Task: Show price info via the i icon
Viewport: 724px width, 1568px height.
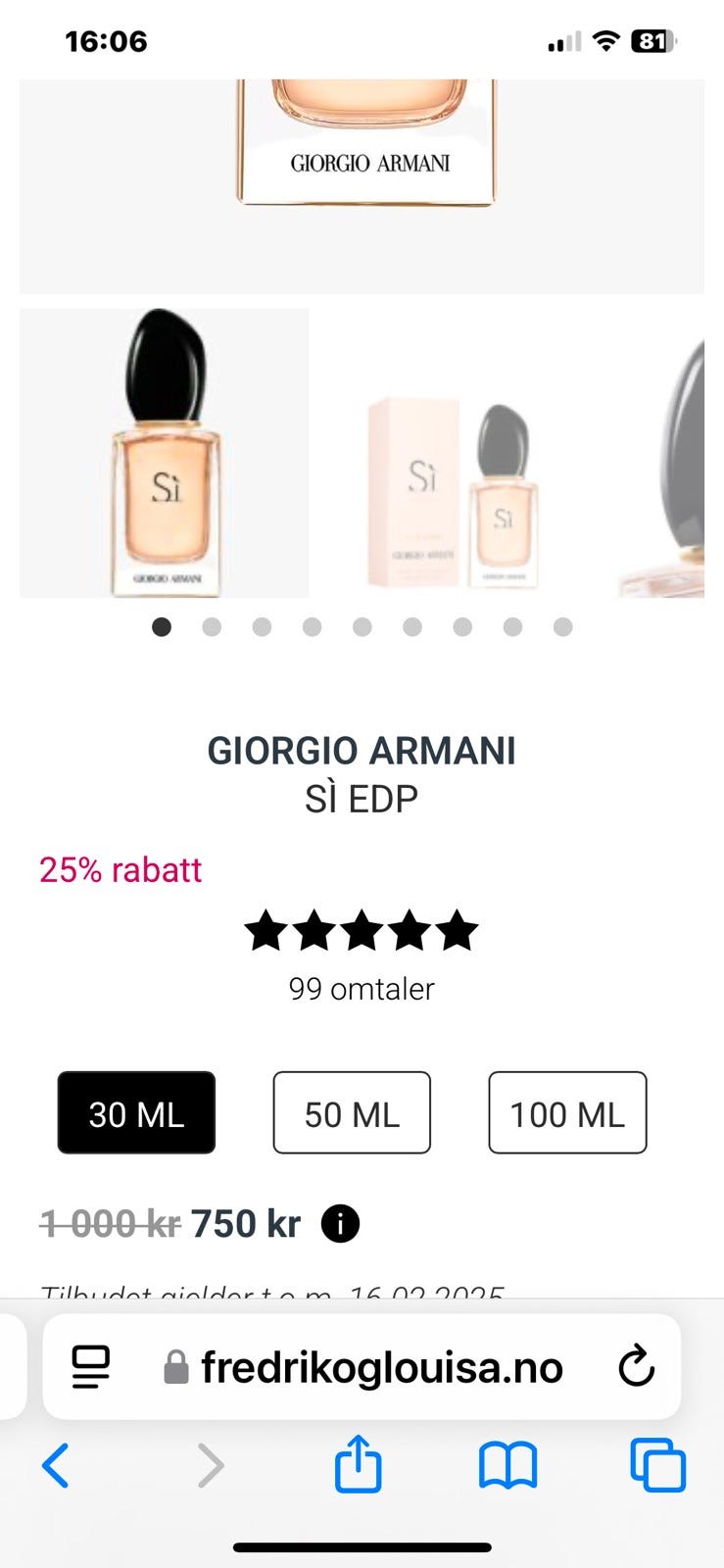Action: point(340,1224)
